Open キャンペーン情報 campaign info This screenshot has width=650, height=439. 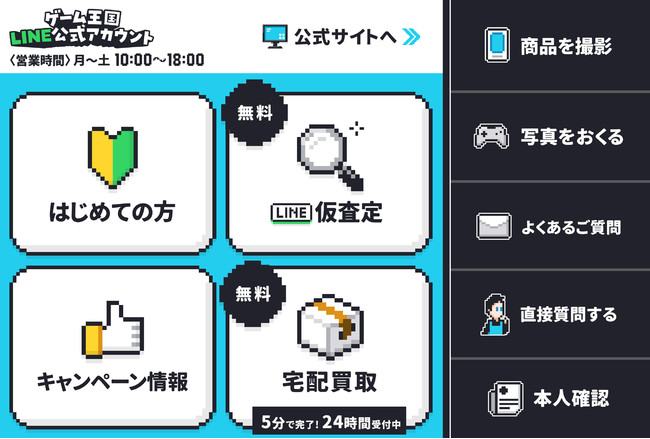(111, 345)
